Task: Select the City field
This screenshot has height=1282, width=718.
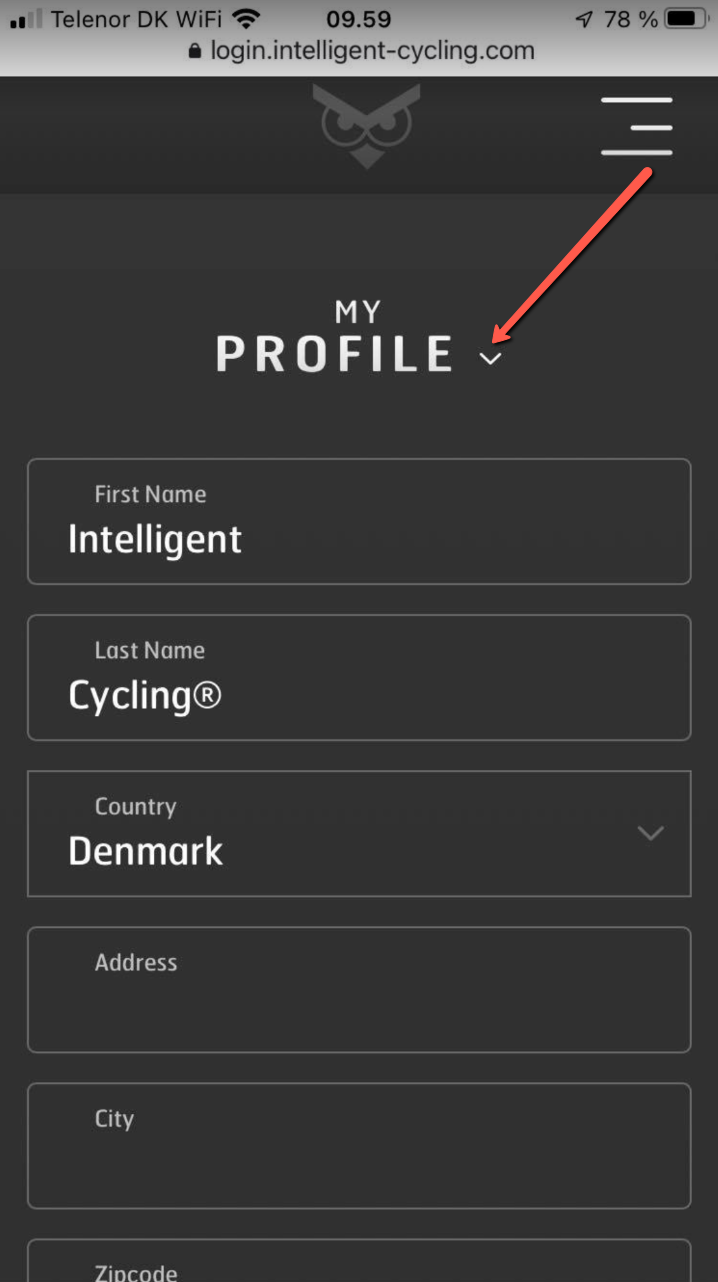Action: click(x=359, y=1145)
